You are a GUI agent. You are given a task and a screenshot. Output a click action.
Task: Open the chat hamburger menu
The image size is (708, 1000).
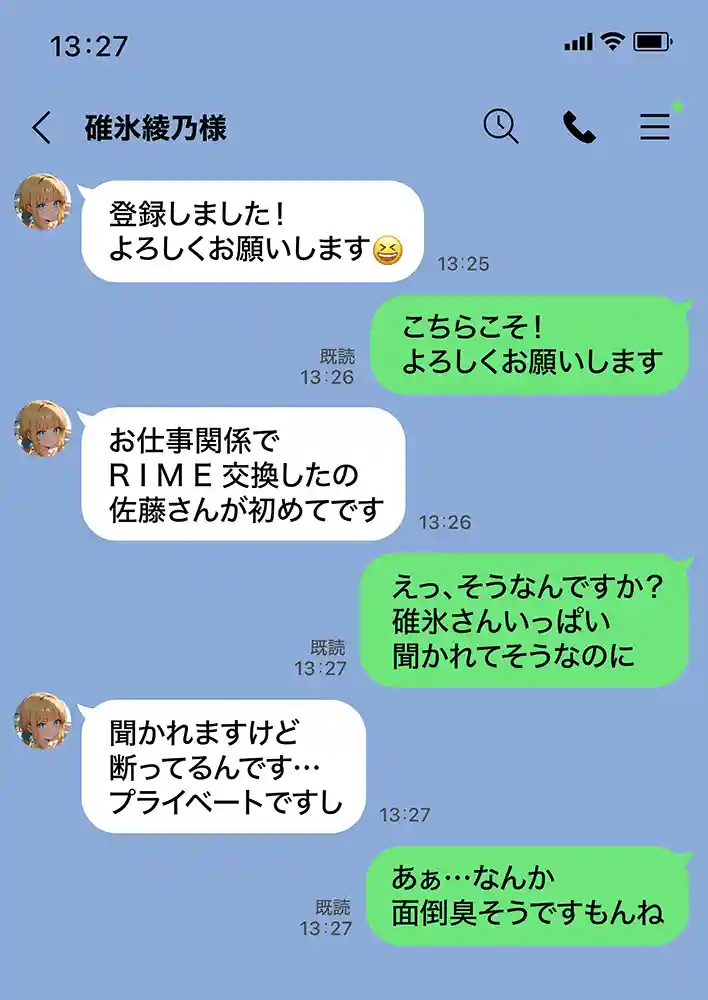655,127
